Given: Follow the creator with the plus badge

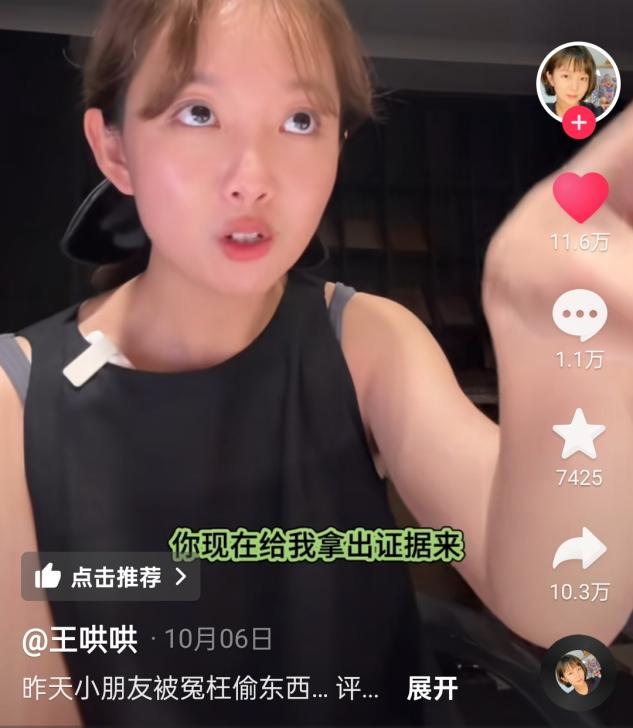Looking at the screenshot, I should [x=579, y=123].
